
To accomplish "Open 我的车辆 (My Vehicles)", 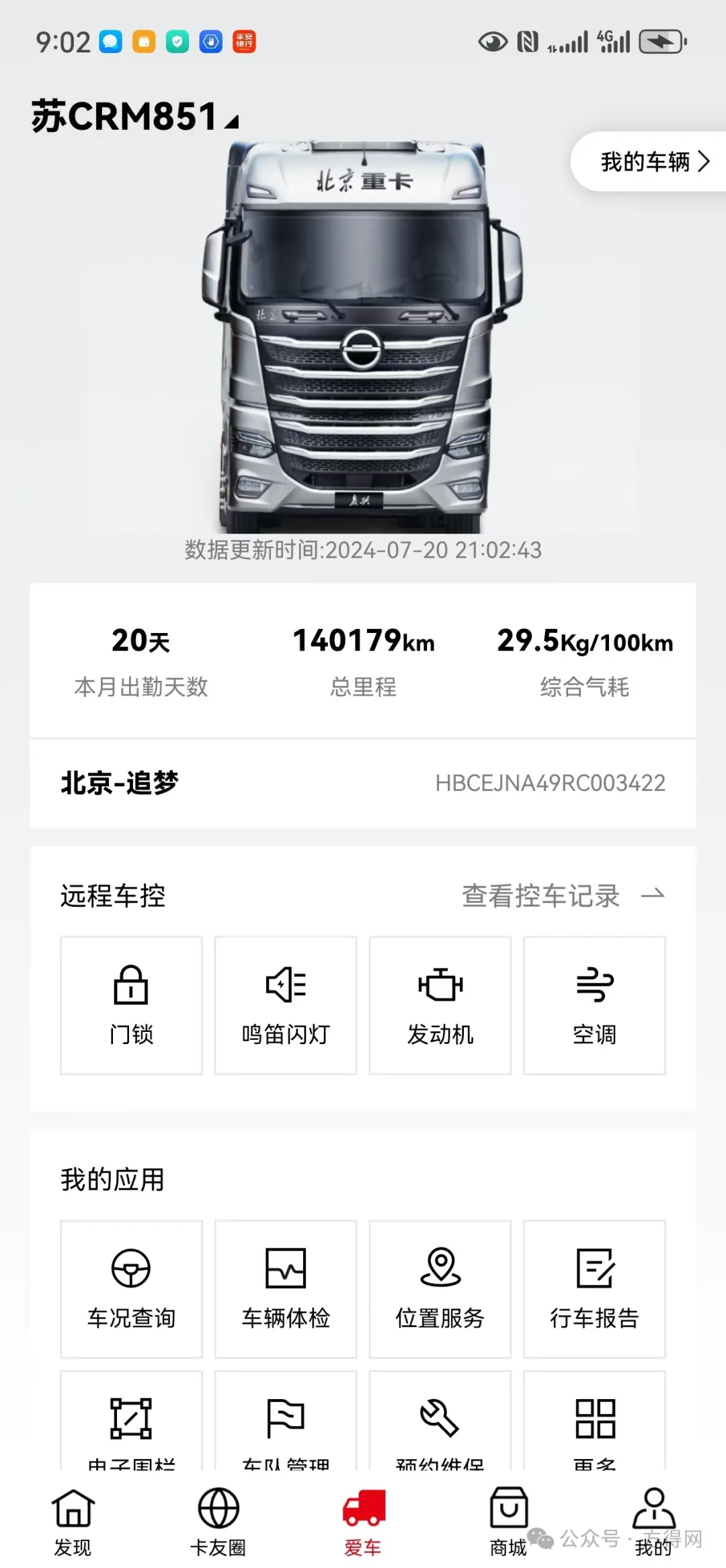I will tap(653, 162).
